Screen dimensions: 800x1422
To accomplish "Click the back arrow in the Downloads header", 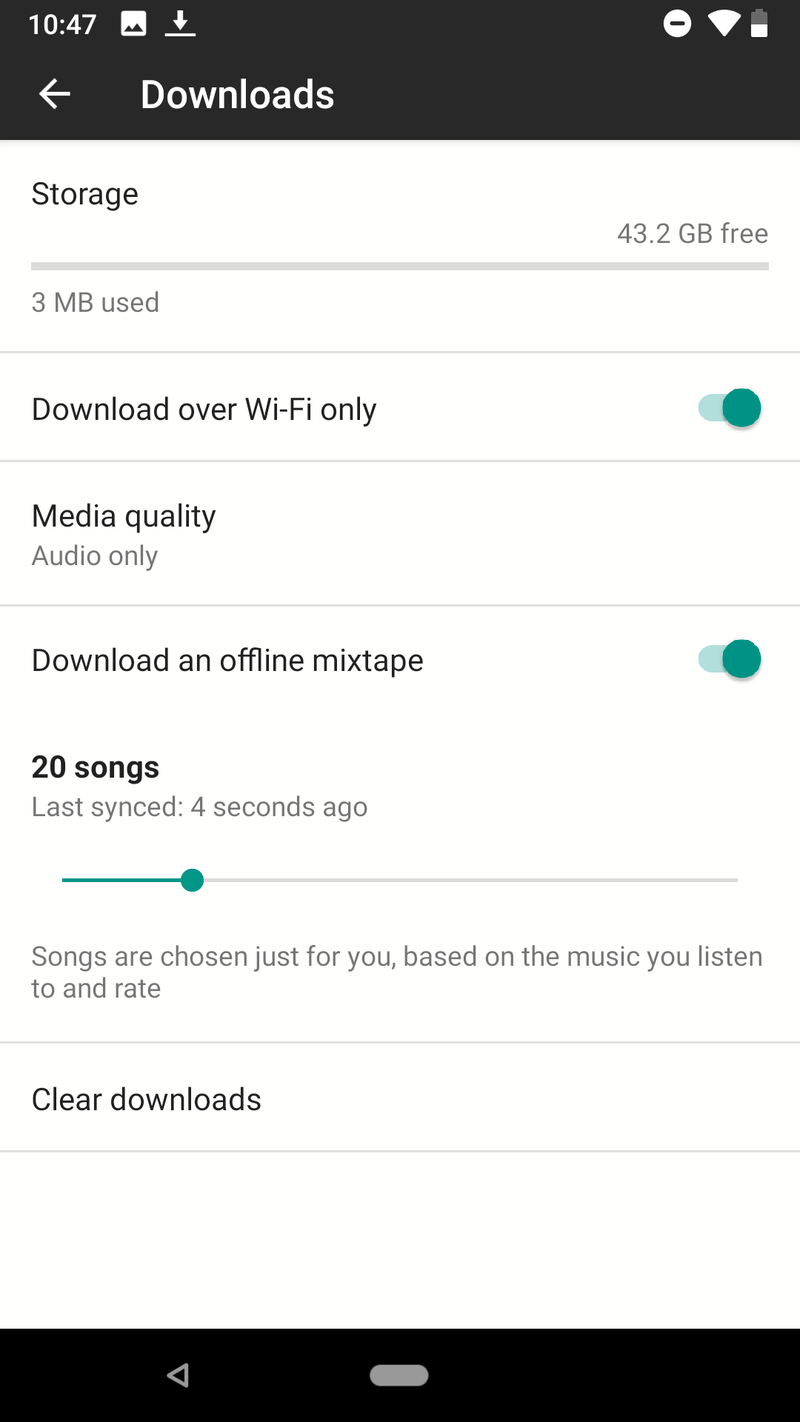I will point(55,93).
